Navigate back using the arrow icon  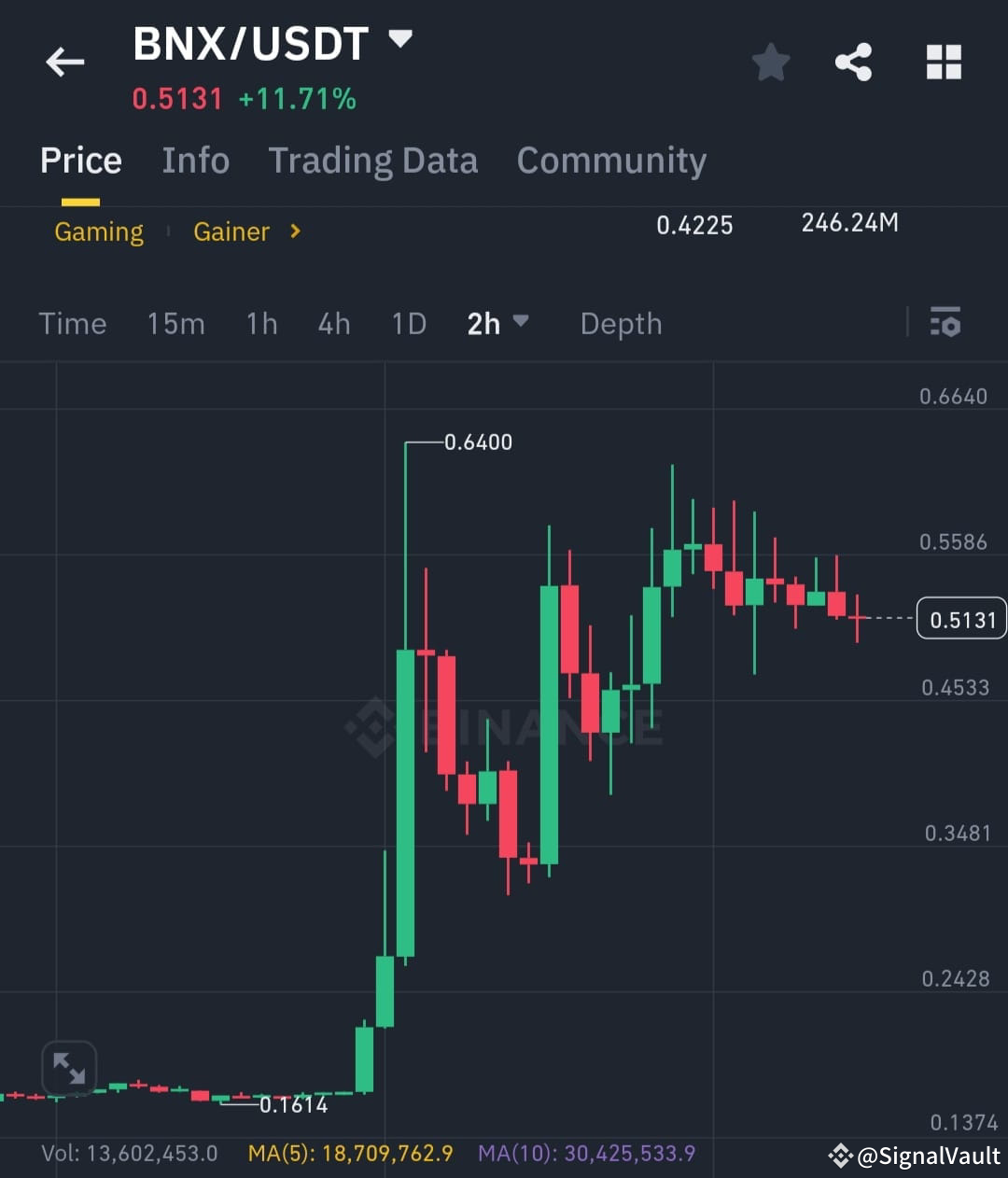(x=63, y=61)
